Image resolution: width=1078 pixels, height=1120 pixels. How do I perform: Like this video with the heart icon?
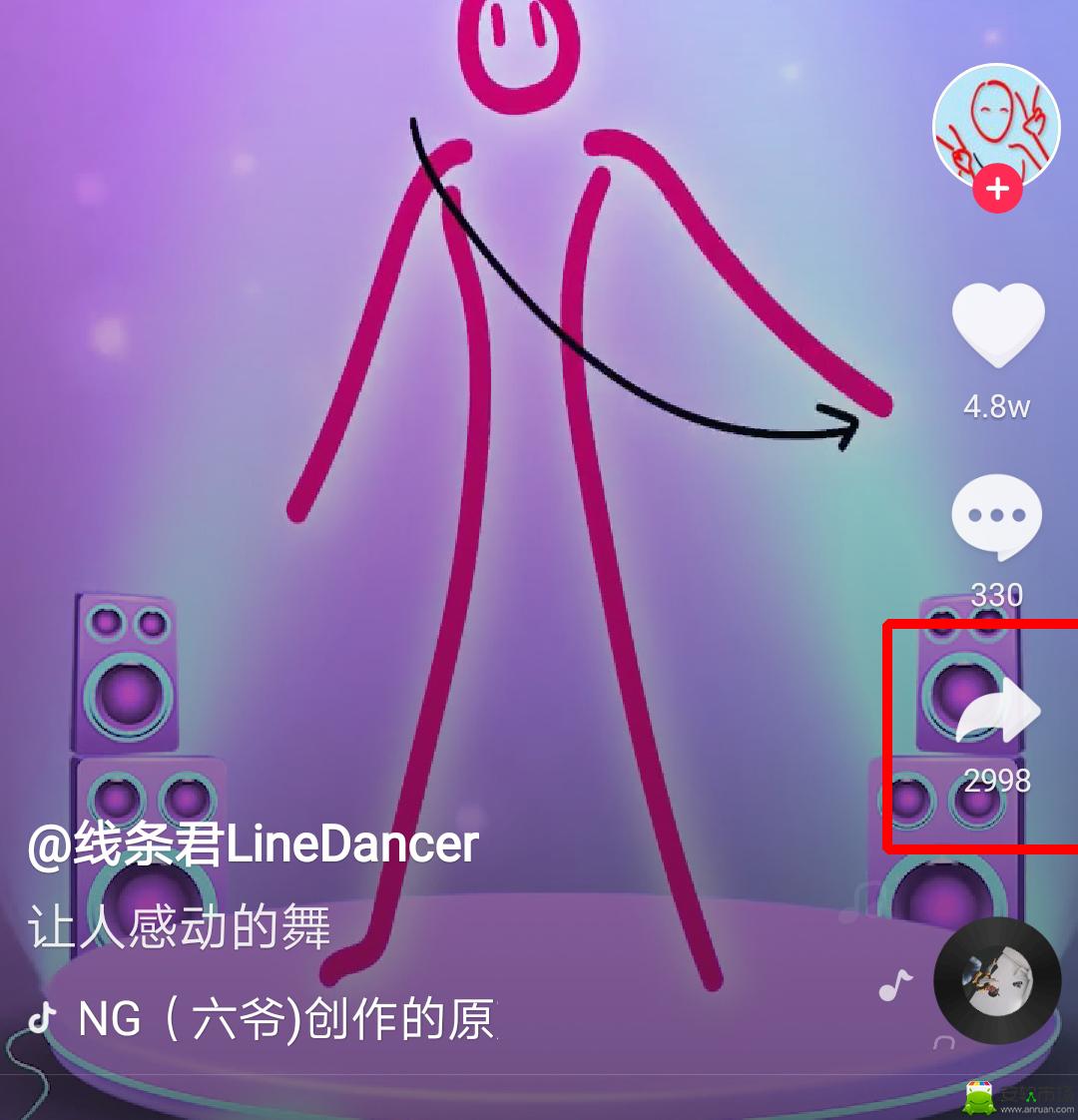pyautogui.click(x=997, y=325)
